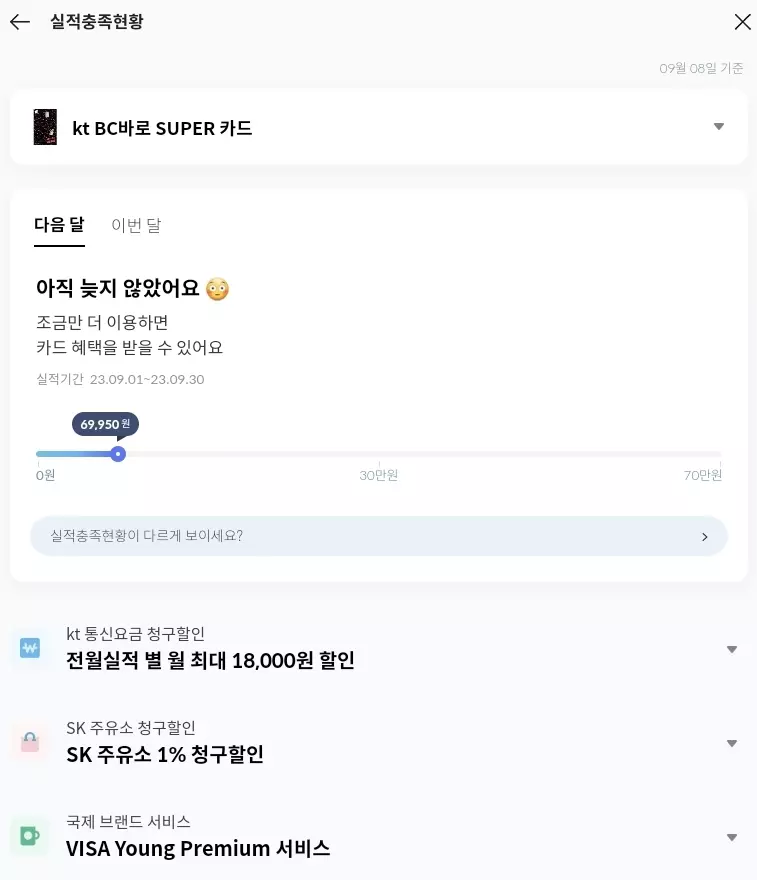This screenshot has height=880, width=757.
Task: Open the card selection dropdown for kt BC바로 SUPER 카드
Action: [x=719, y=127]
